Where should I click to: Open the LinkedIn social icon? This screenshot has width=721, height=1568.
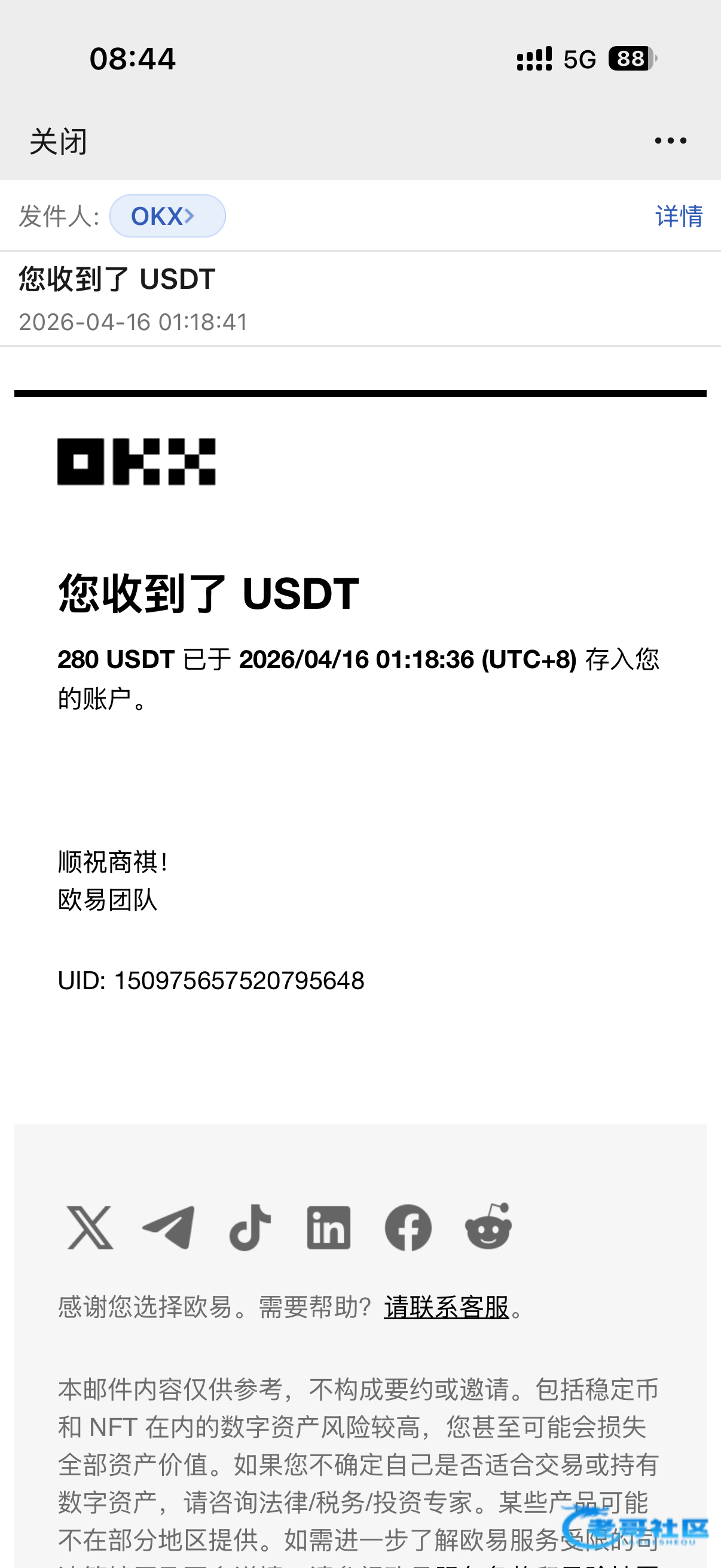click(329, 1227)
